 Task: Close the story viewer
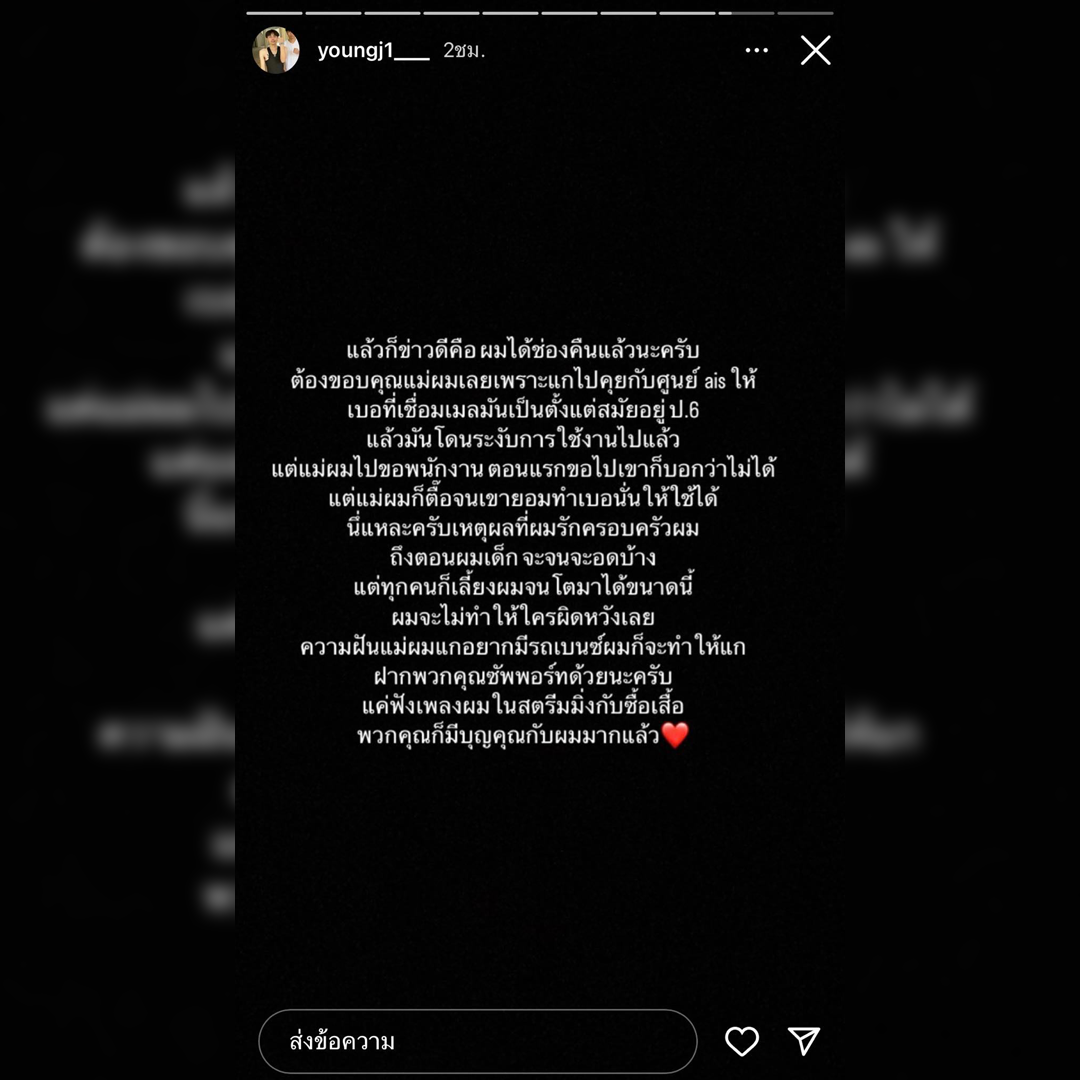816,50
